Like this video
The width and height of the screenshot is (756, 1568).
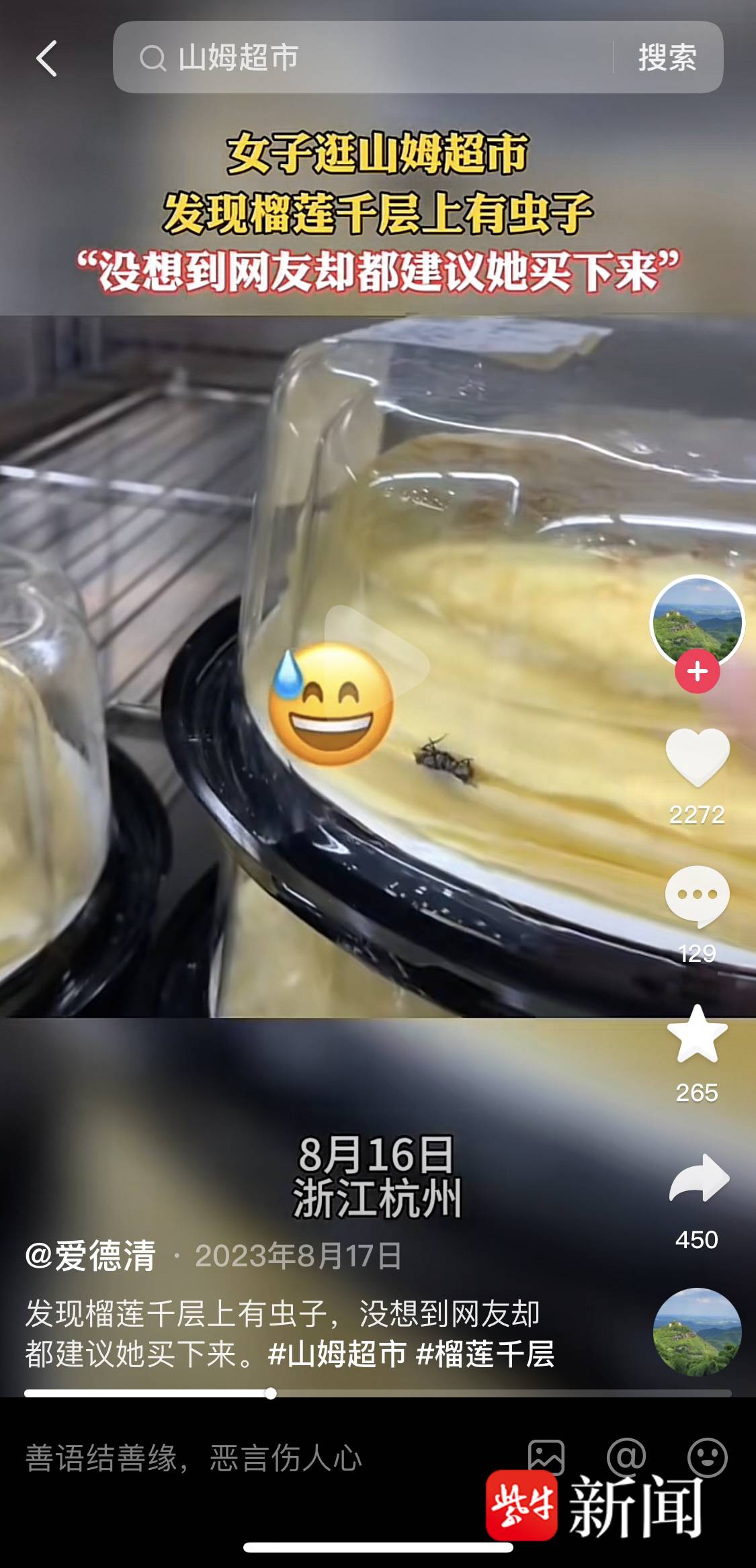(x=697, y=757)
